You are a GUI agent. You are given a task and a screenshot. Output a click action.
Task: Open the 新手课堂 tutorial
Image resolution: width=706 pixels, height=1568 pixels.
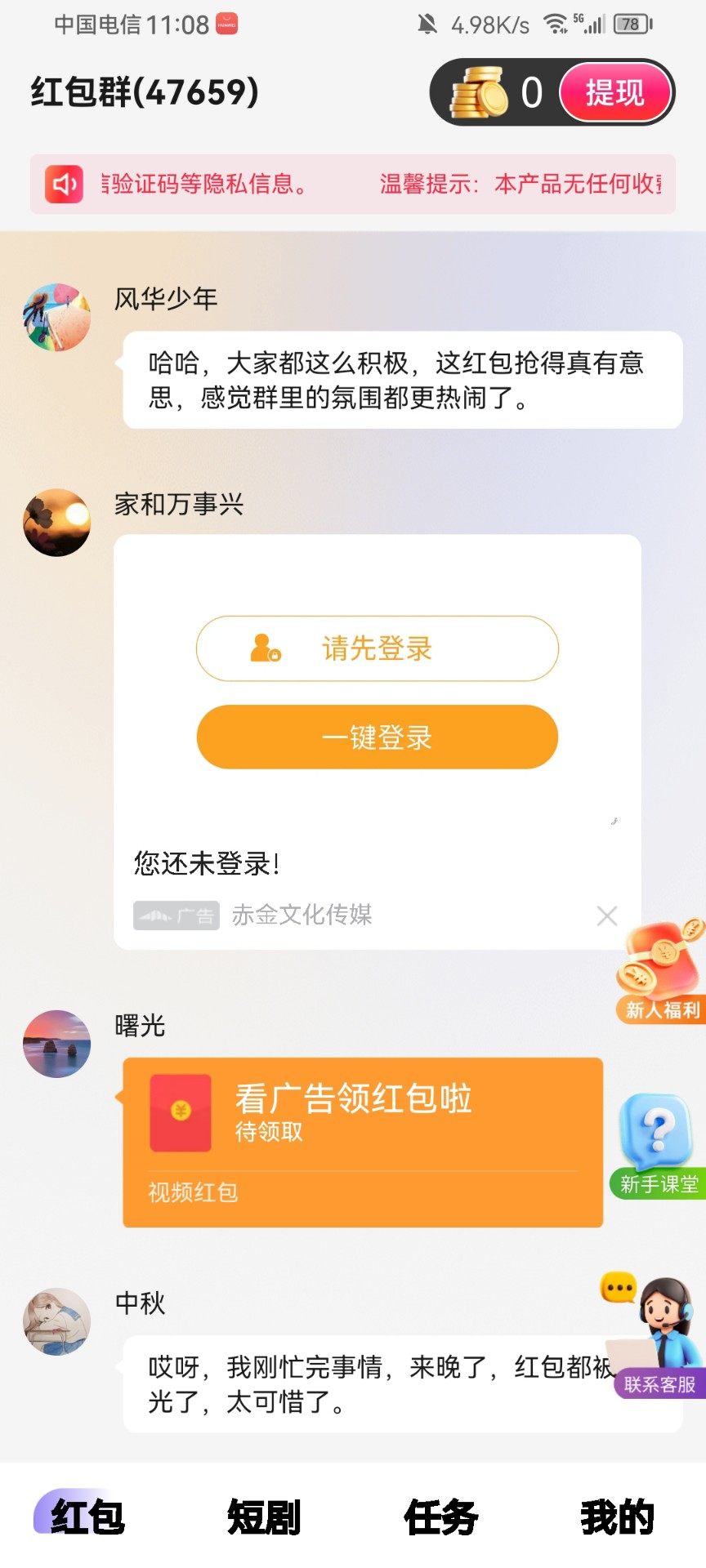(x=658, y=1145)
